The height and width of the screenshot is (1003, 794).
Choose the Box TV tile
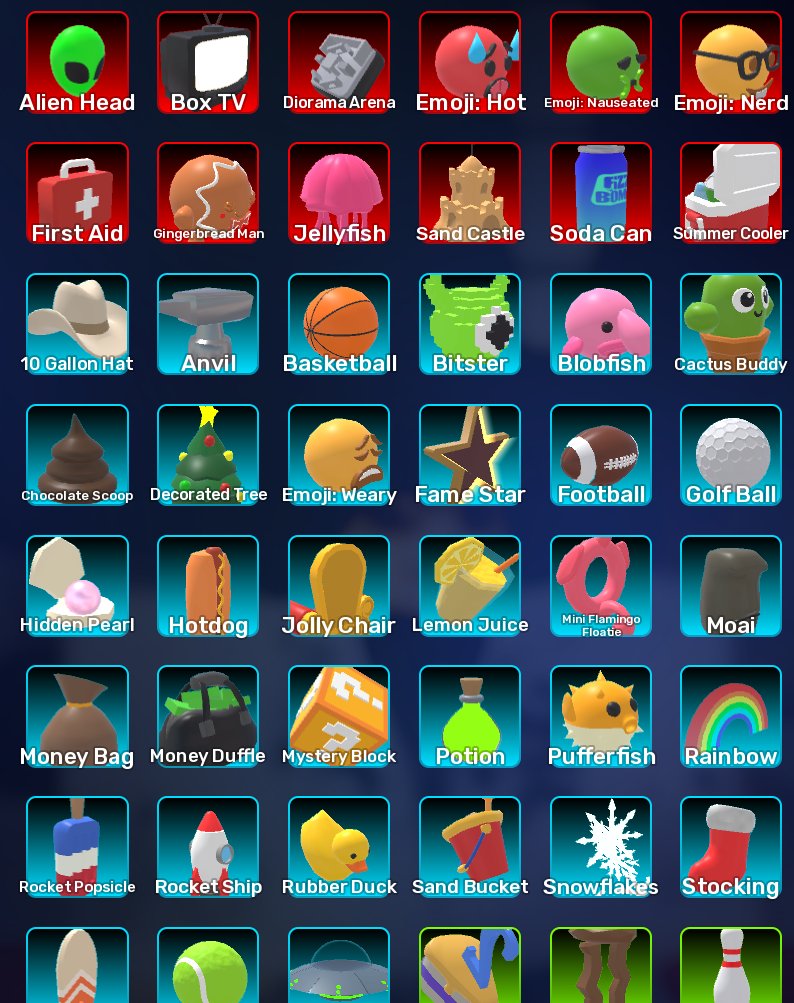pyautogui.click(x=208, y=63)
